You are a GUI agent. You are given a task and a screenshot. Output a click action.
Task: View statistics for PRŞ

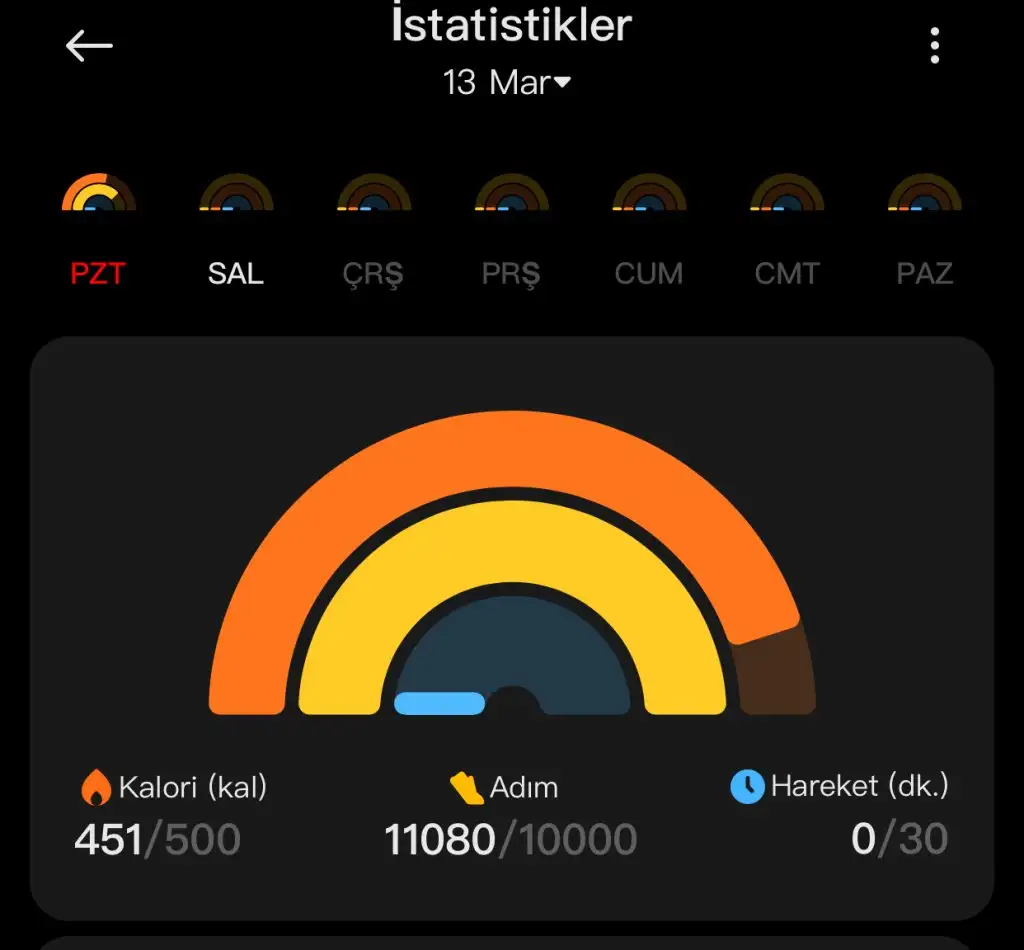[x=511, y=232]
